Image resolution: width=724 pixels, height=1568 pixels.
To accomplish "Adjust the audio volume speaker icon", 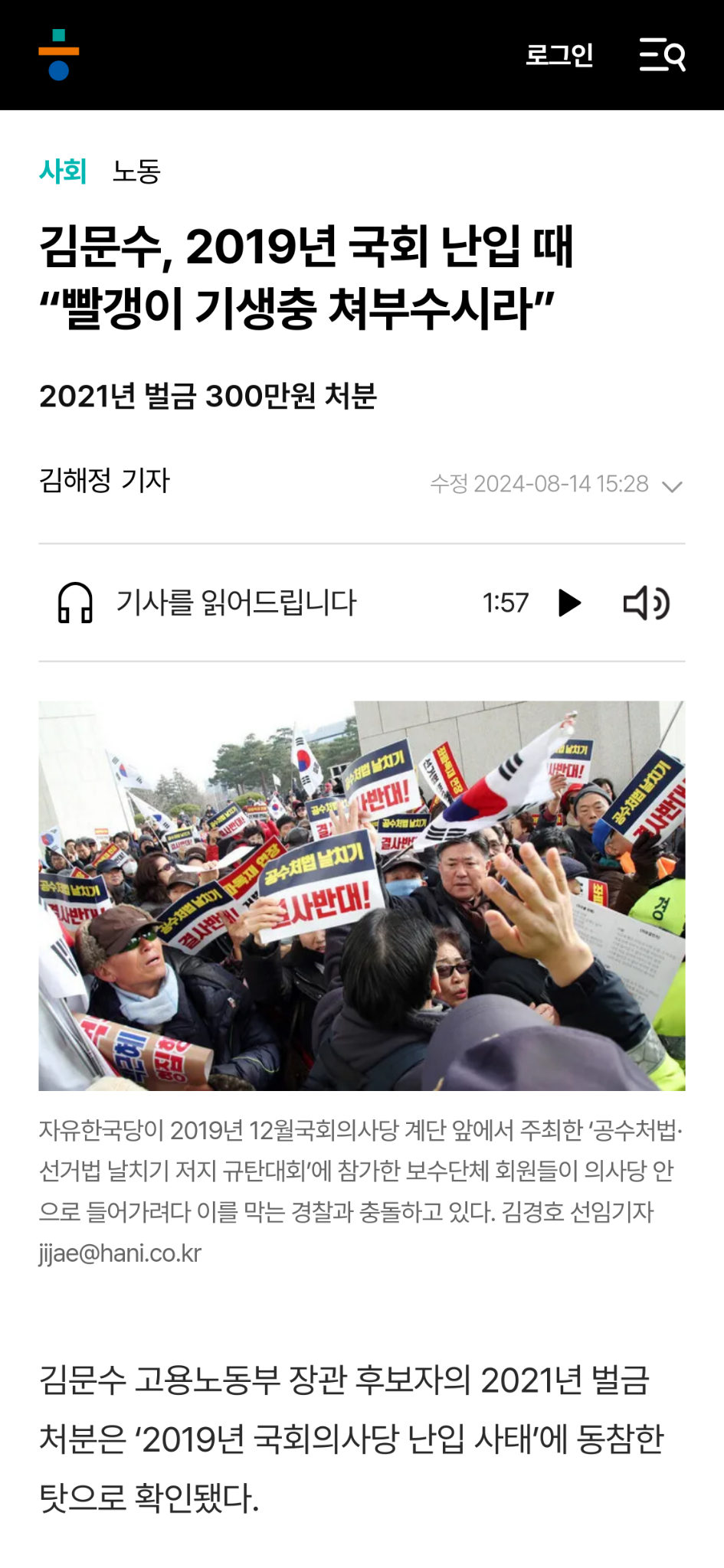I will pyautogui.click(x=646, y=603).
